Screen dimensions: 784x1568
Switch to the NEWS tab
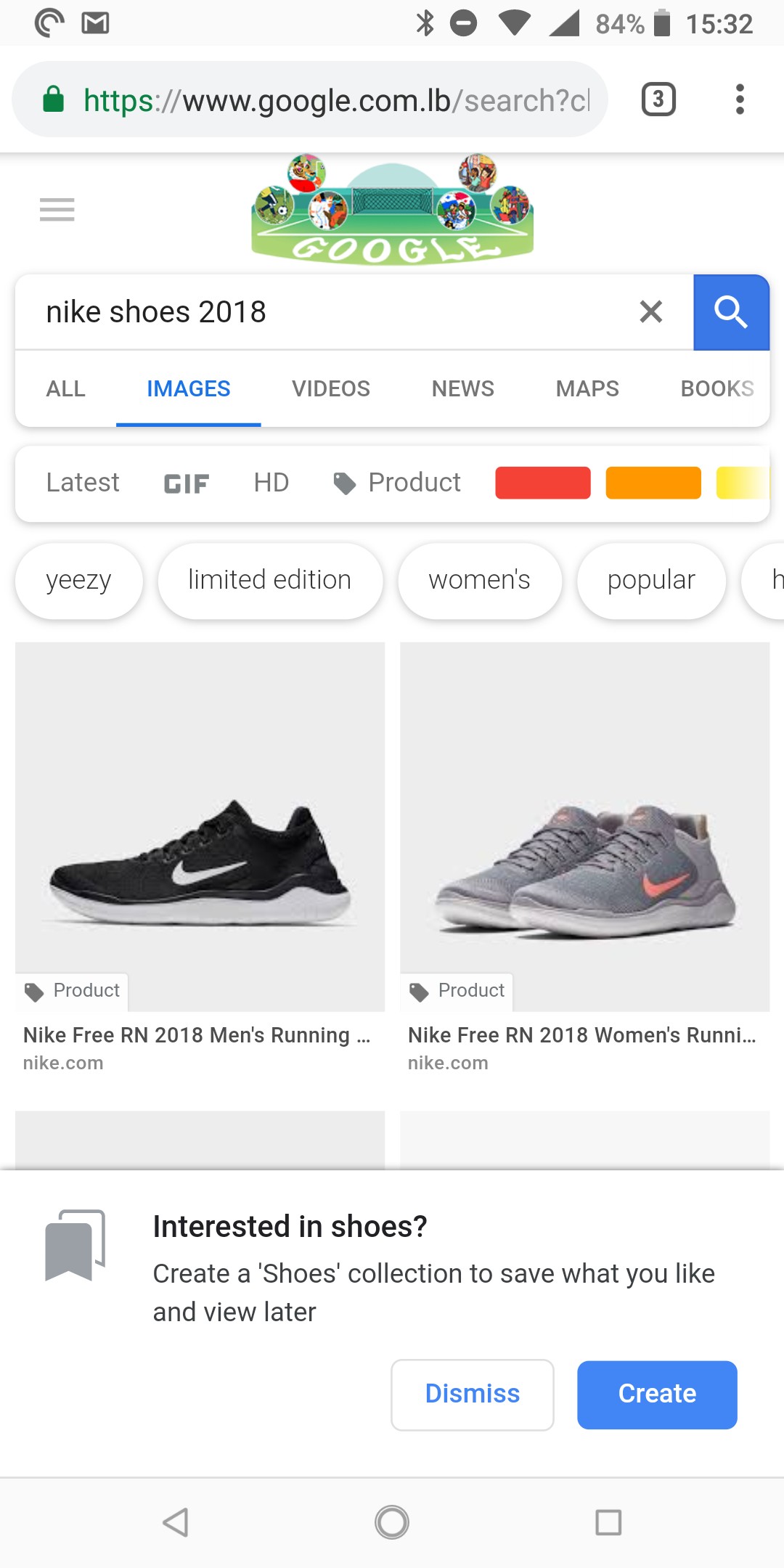pyautogui.click(x=463, y=389)
